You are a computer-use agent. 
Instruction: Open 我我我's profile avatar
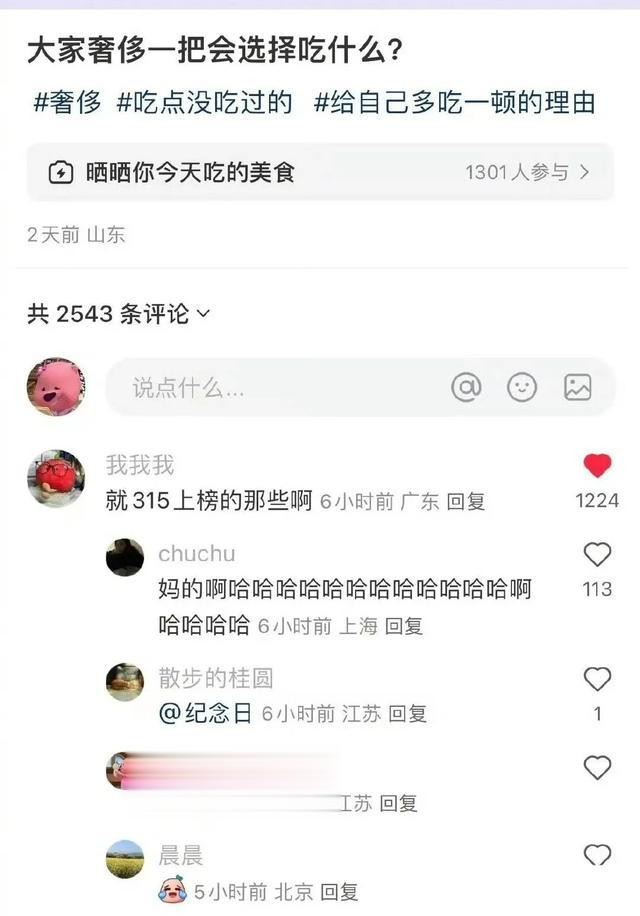[56, 478]
